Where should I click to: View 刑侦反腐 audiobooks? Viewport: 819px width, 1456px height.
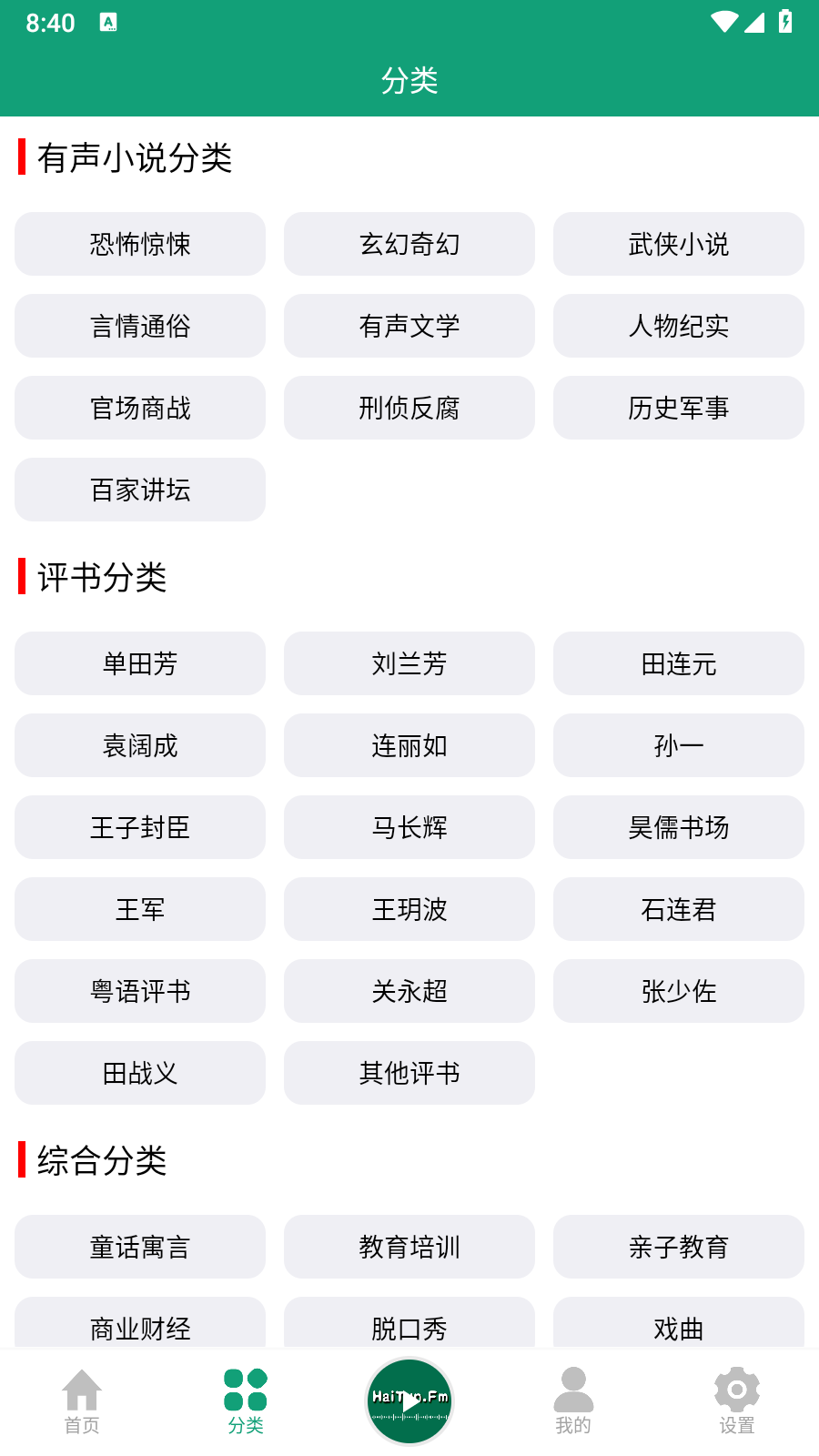[409, 408]
